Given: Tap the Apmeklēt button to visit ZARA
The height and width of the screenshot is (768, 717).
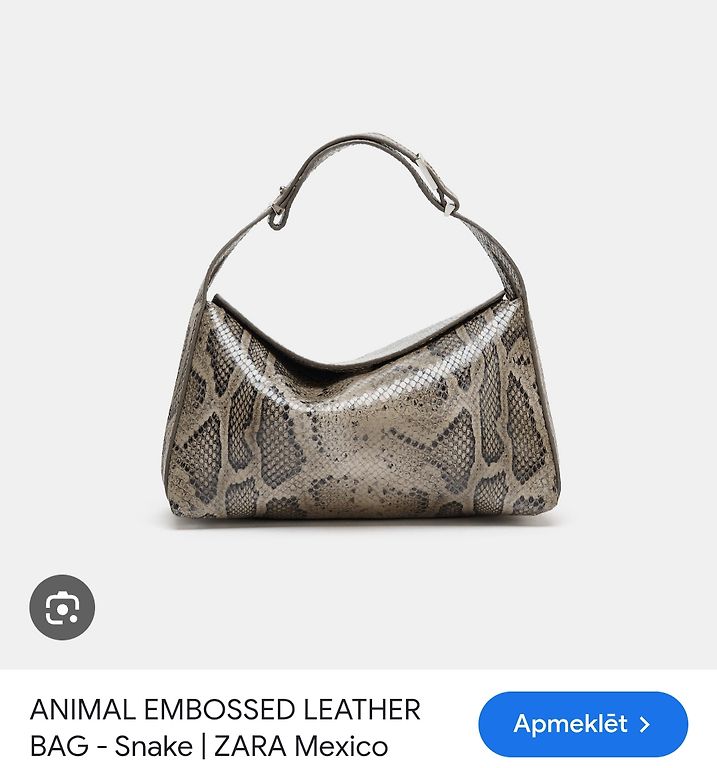Looking at the screenshot, I should (583, 724).
